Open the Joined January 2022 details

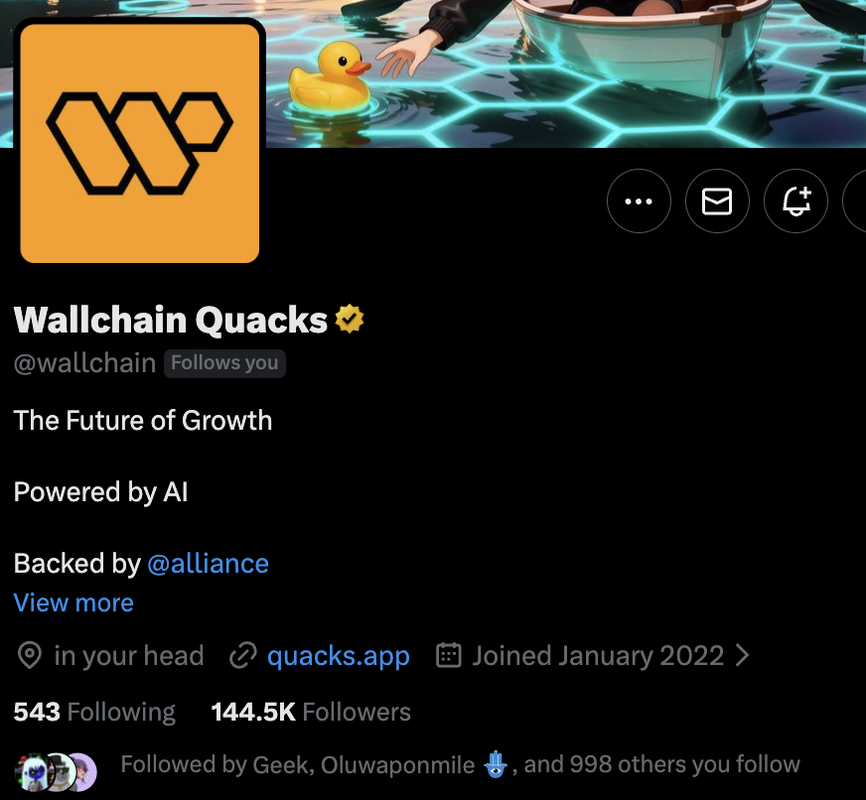tap(597, 656)
